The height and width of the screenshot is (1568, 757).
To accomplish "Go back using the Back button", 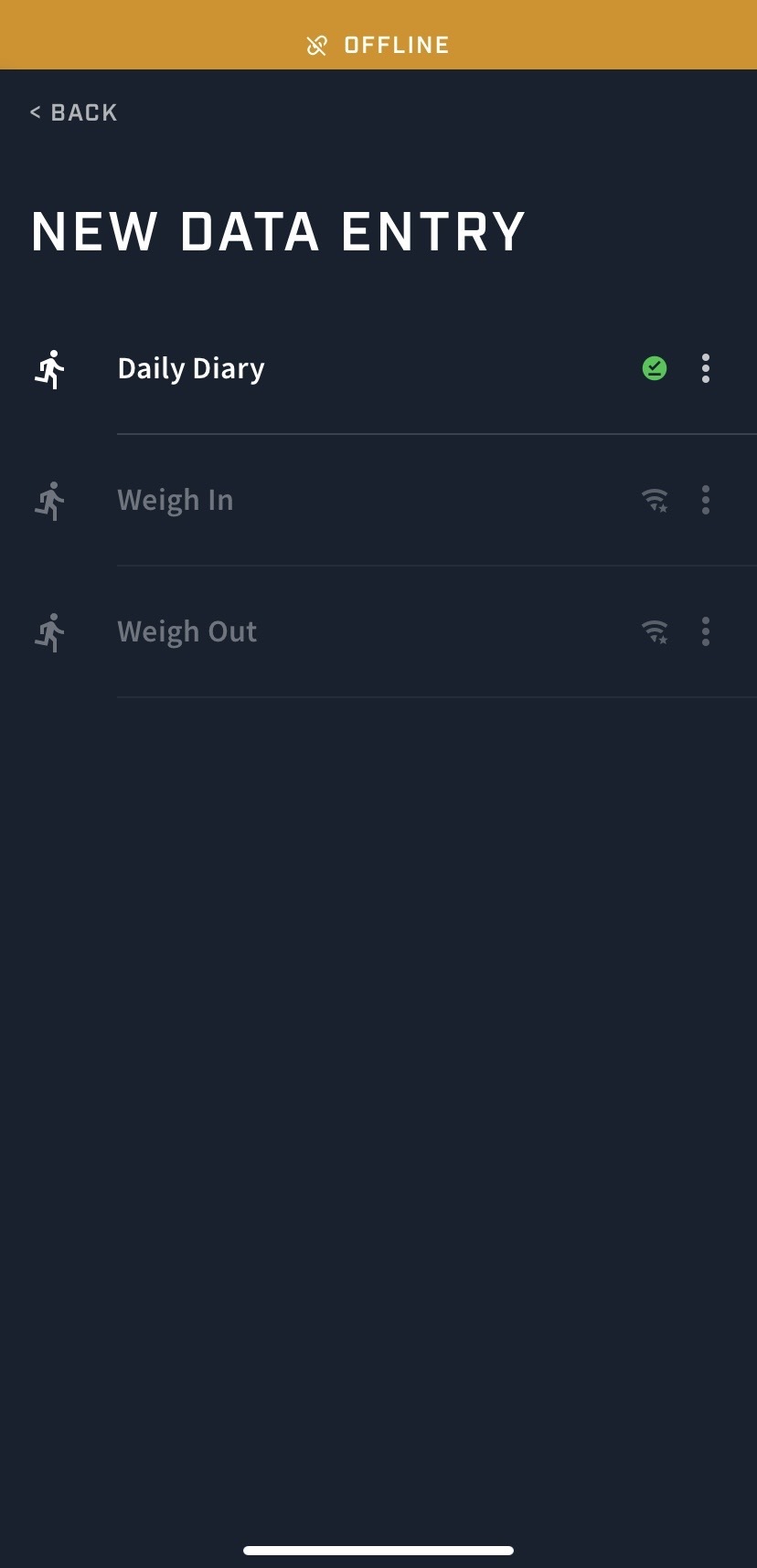I will coord(74,112).
